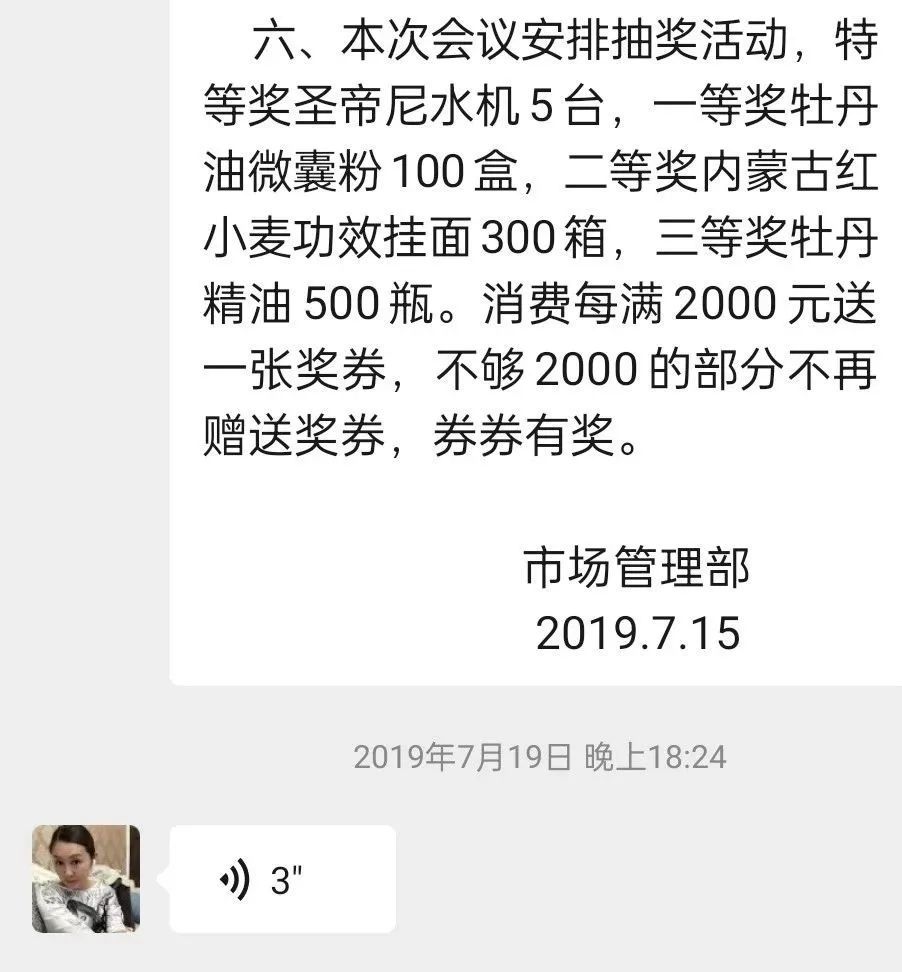Play the 3-second voice message
Image resolution: width=902 pixels, height=972 pixels.
pyautogui.click(x=281, y=879)
